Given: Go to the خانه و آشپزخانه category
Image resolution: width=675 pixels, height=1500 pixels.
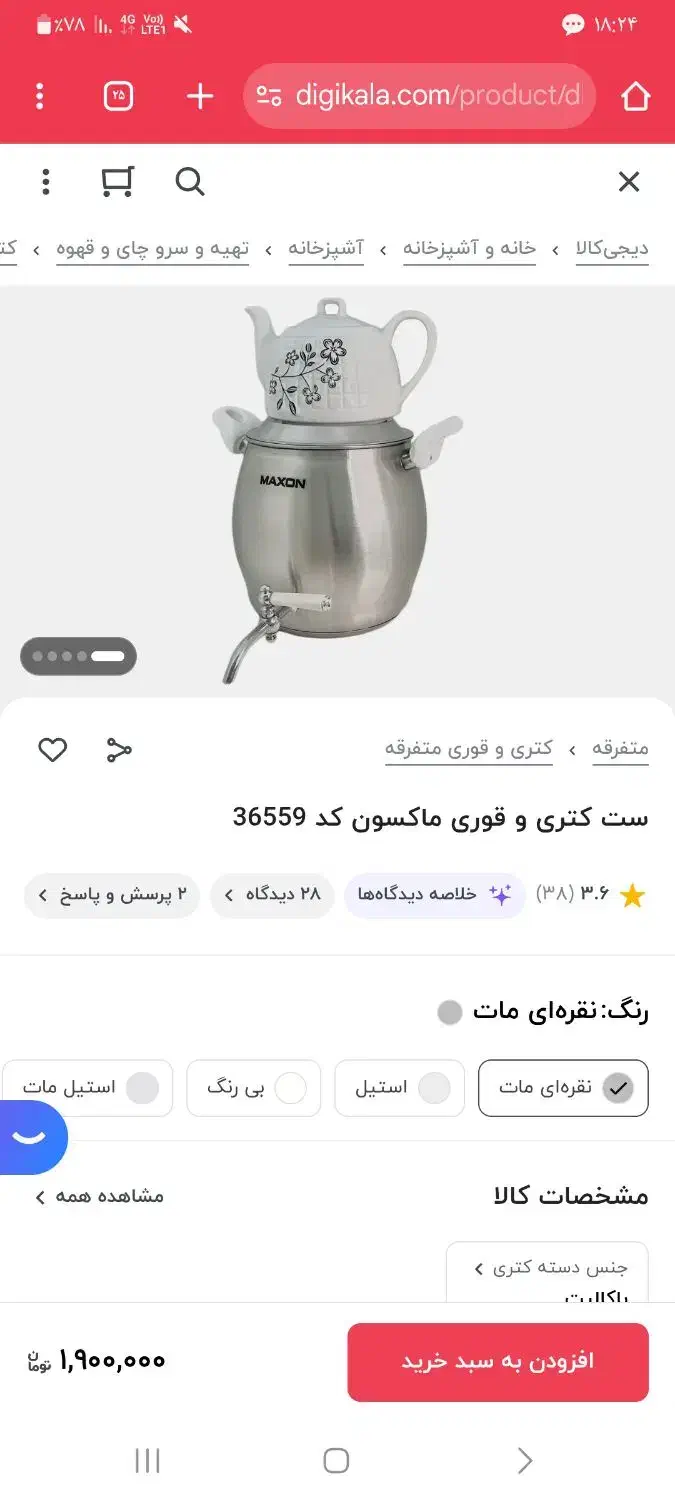Looking at the screenshot, I should coord(469,248).
